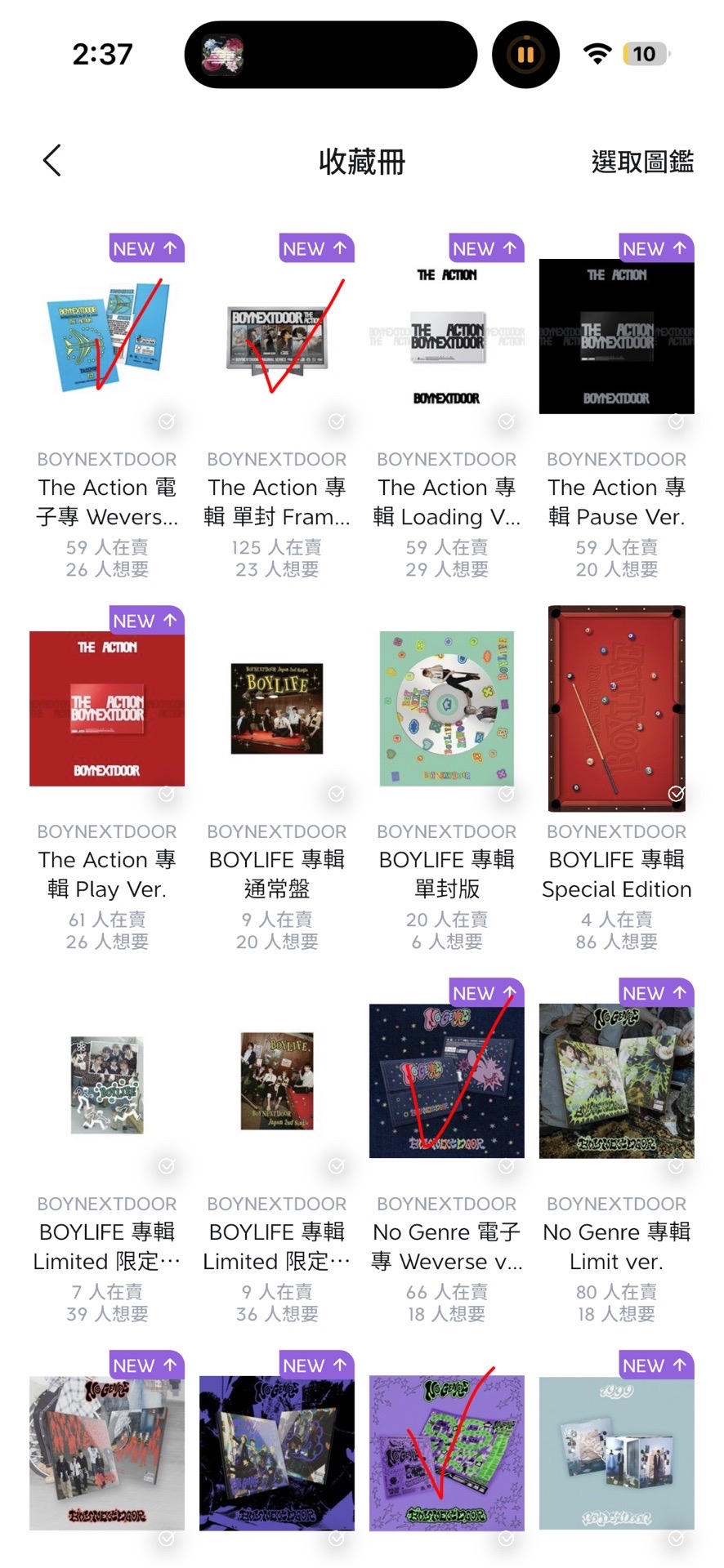
Task: Open BOYLIFE 專輯 單封版 card
Action: [447, 709]
